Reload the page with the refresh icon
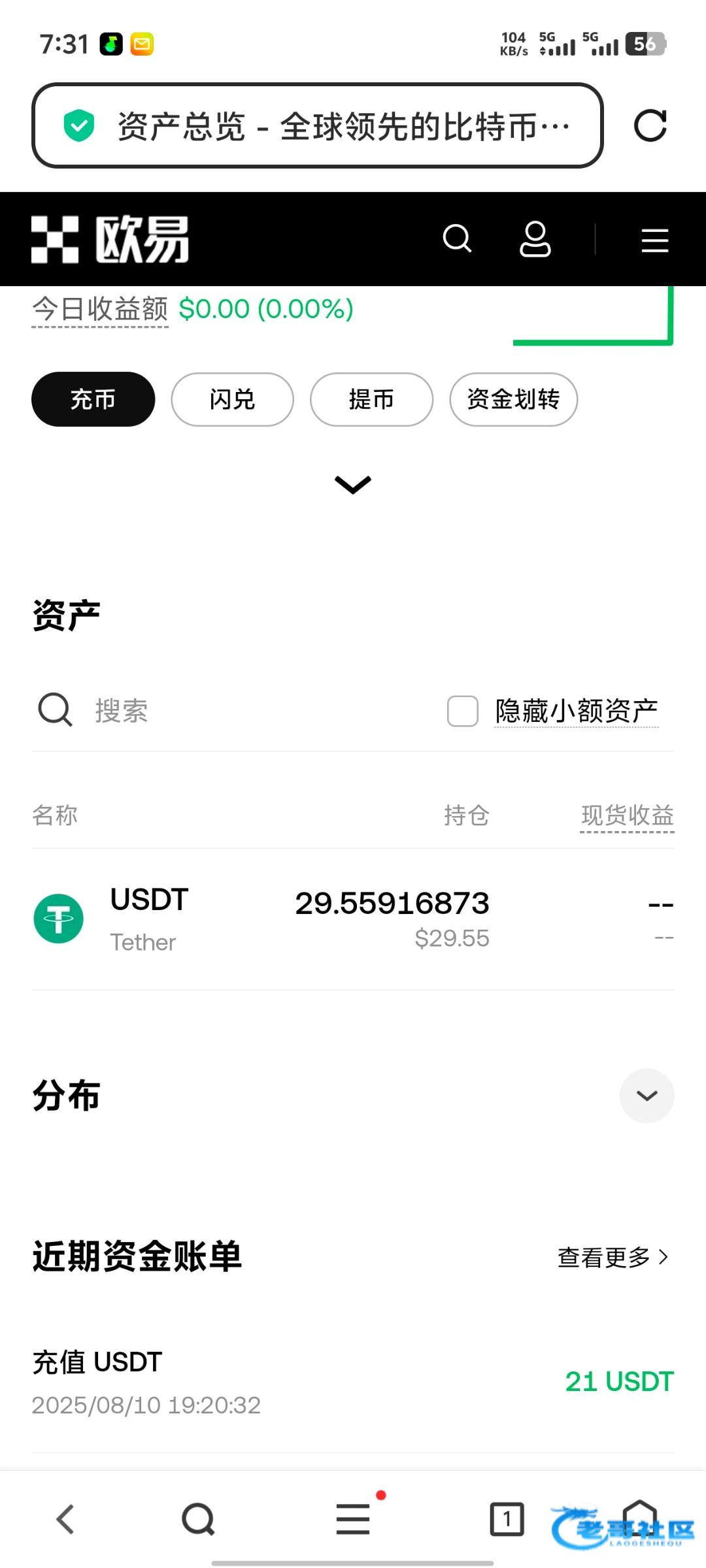This screenshot has width=706, height=1568. pos(650,125)
